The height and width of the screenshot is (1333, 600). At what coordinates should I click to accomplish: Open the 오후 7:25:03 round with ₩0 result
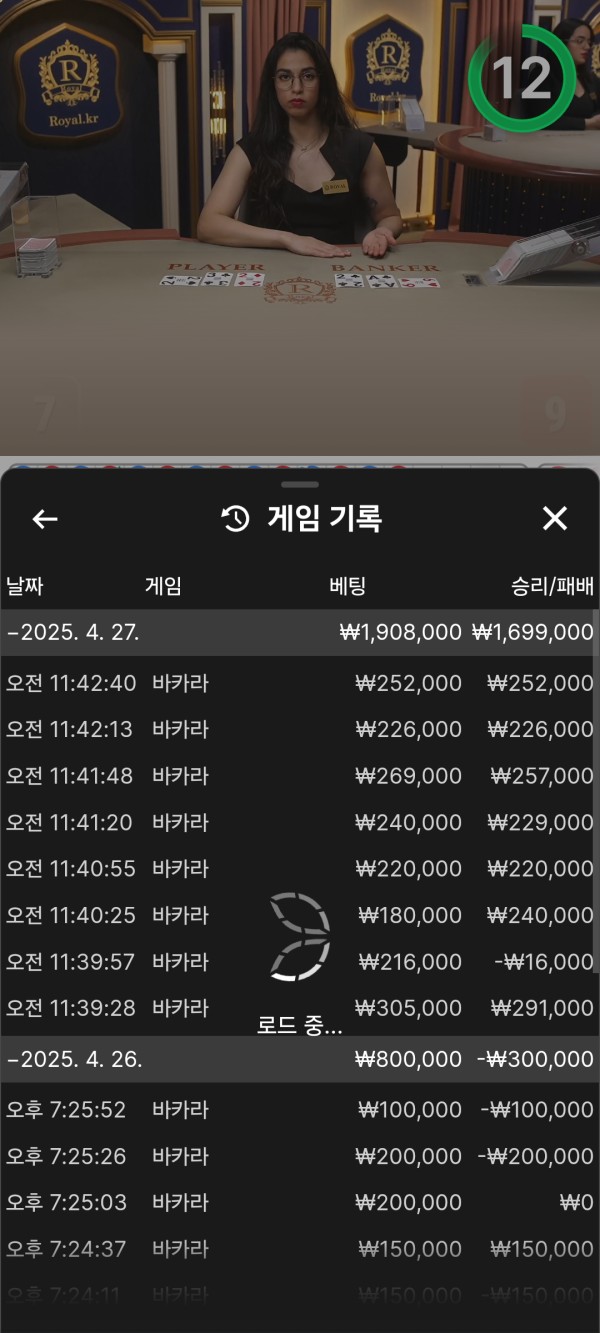299,1202
